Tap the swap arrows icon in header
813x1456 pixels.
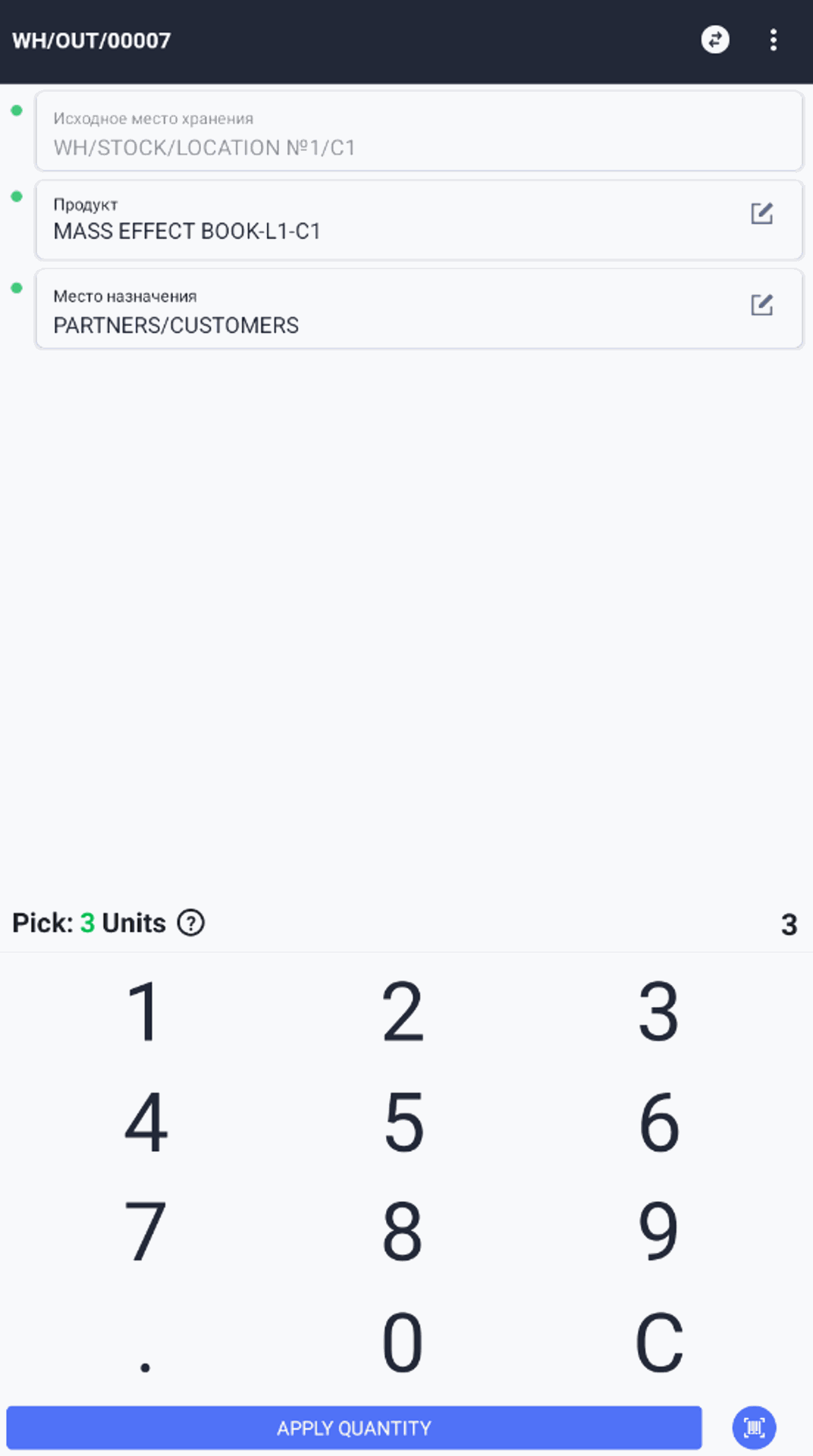point(714,39)
